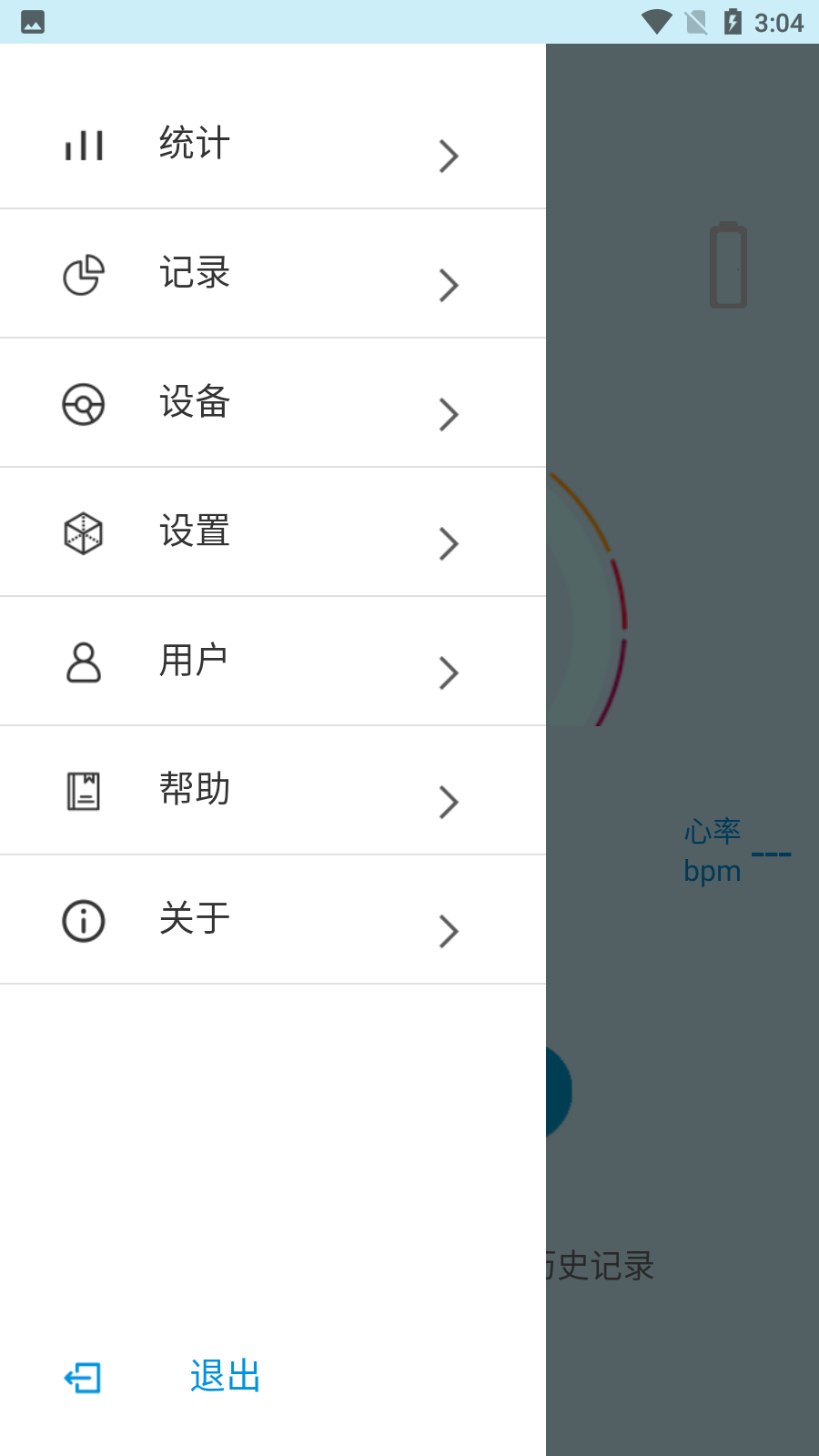
Task: Open the 设置 menu item
Action: pos(194,532)
